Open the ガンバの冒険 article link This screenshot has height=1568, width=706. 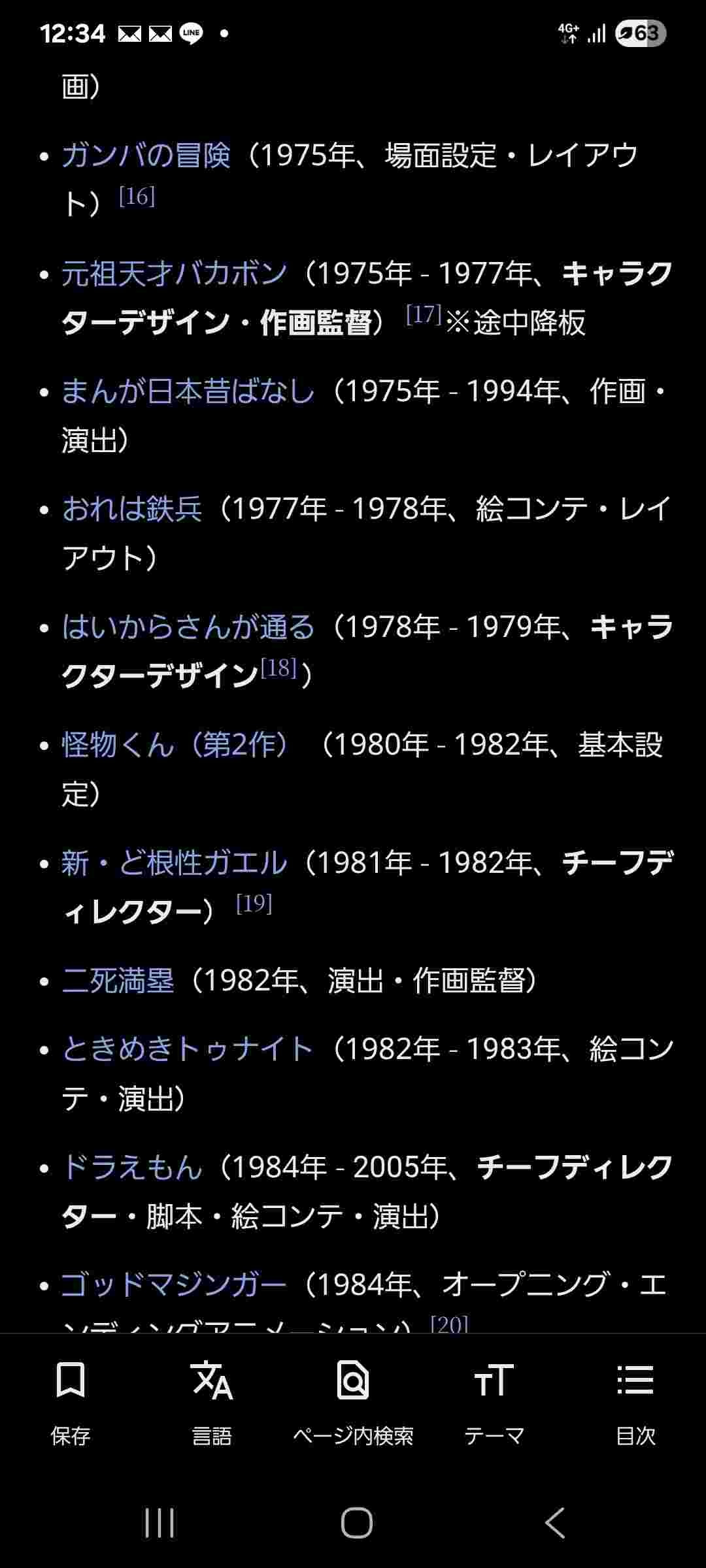[x=146, y=155]
